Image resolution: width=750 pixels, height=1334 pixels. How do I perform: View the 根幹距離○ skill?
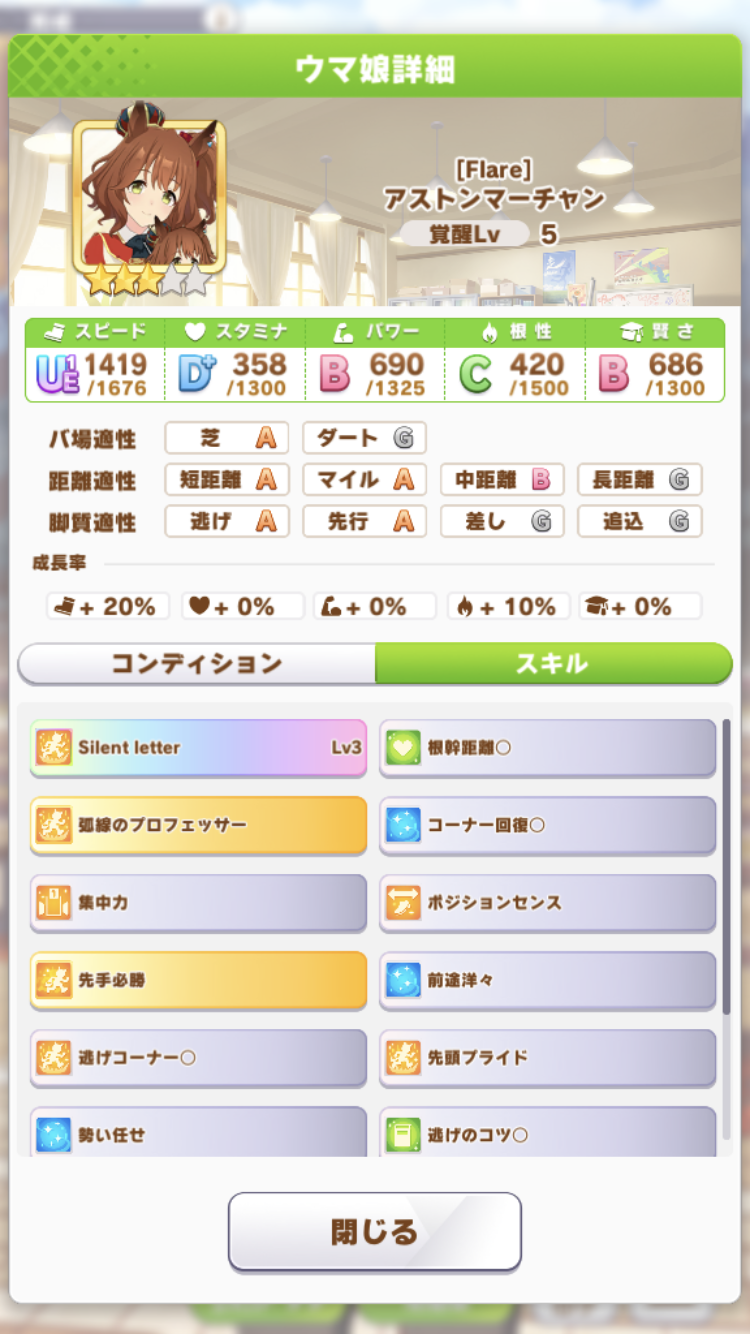tap(548, 747)
